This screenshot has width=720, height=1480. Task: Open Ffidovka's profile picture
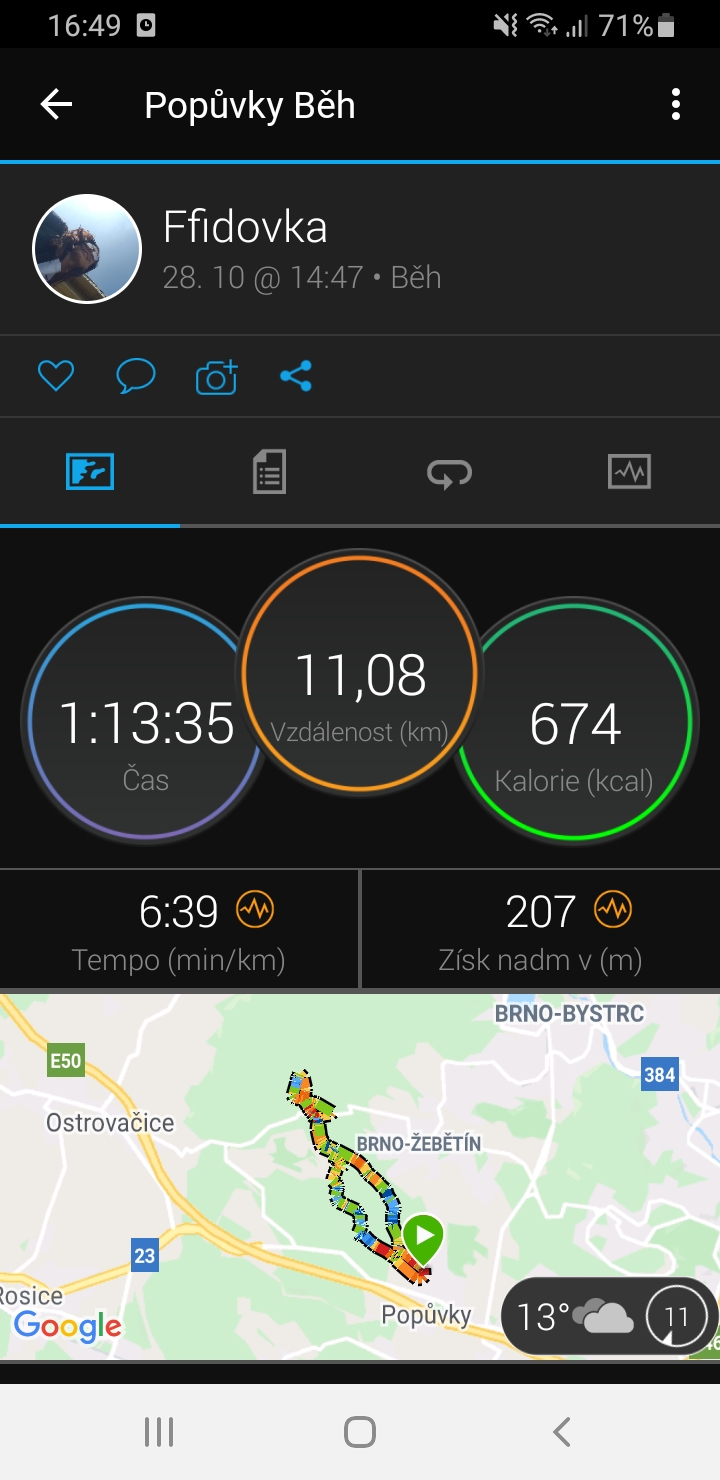(87, 248)
